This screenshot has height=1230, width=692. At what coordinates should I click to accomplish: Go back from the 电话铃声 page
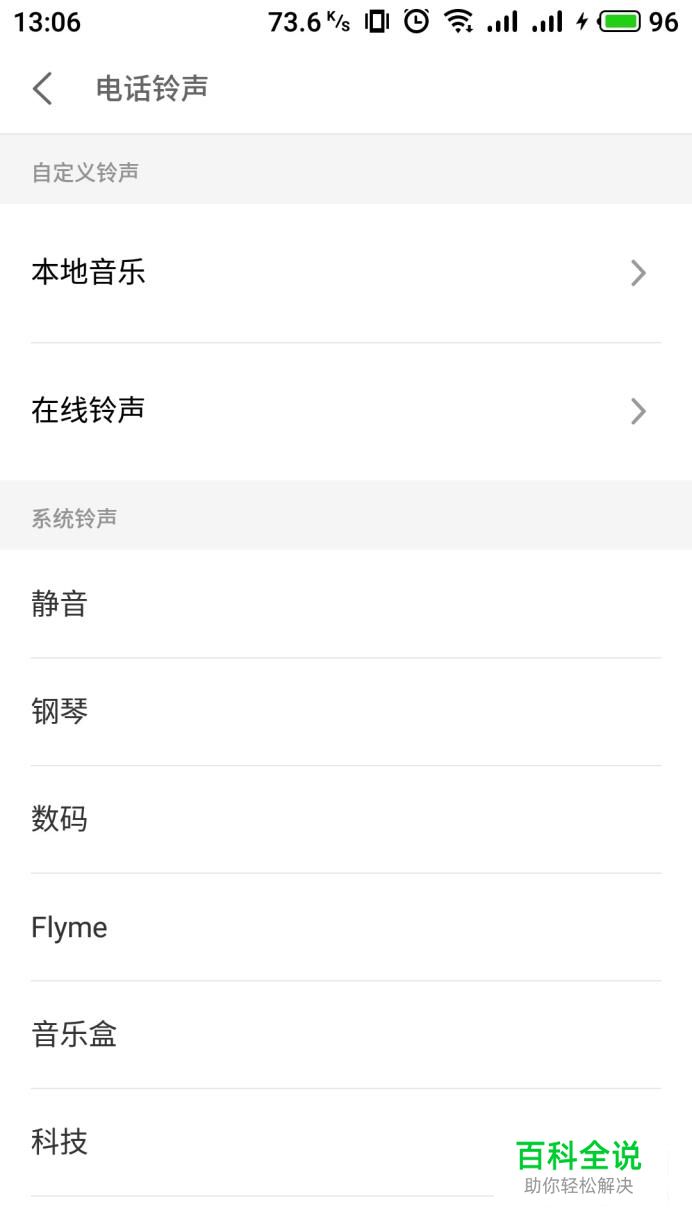42,88
